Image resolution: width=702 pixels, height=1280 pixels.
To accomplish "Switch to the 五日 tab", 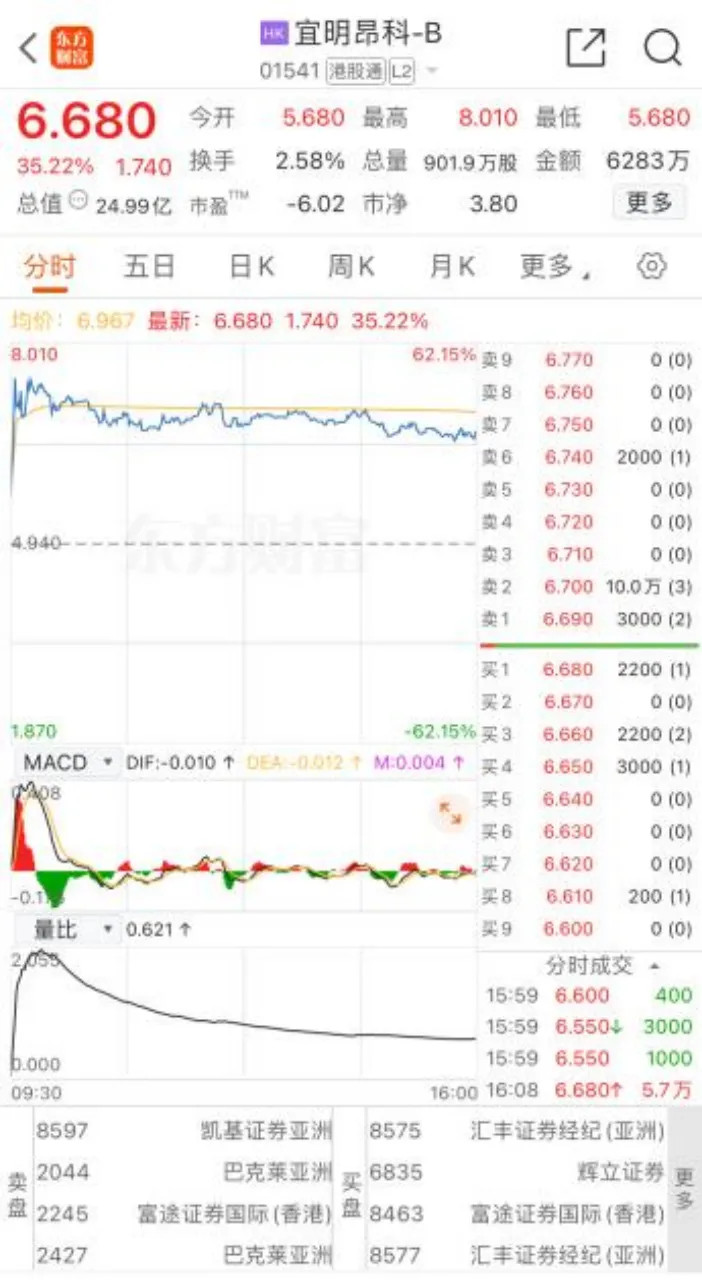I will tap(150, 266).
